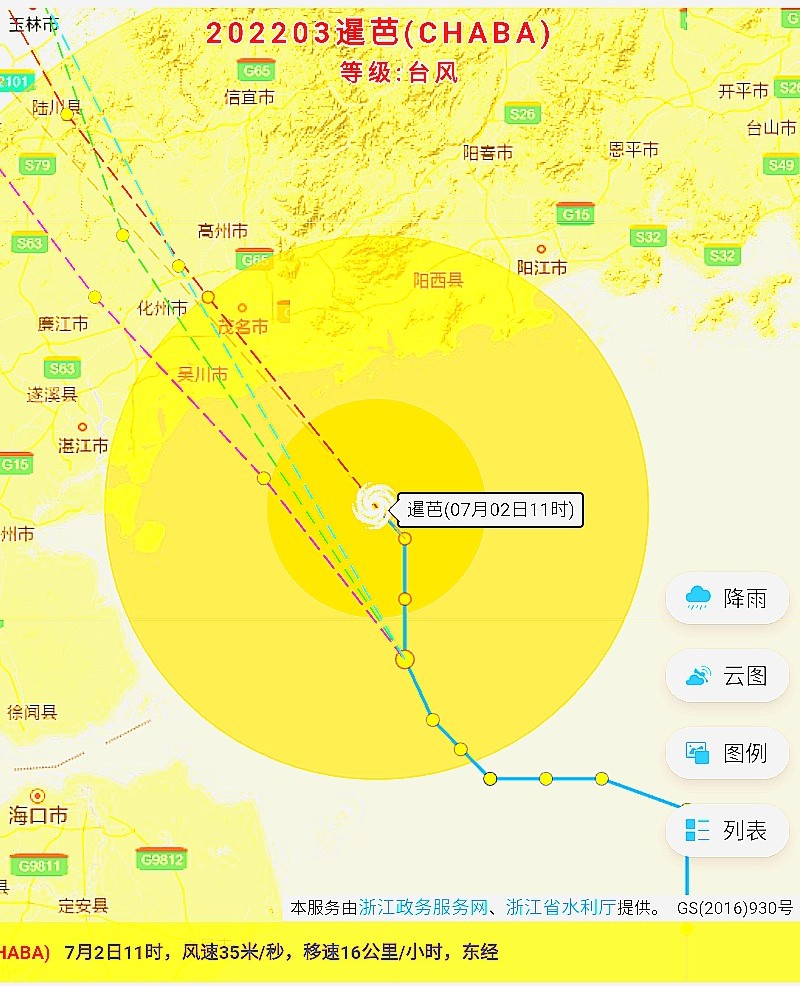
Task: Open the 浙江政务服务网 link
Action: pos(423,908)
